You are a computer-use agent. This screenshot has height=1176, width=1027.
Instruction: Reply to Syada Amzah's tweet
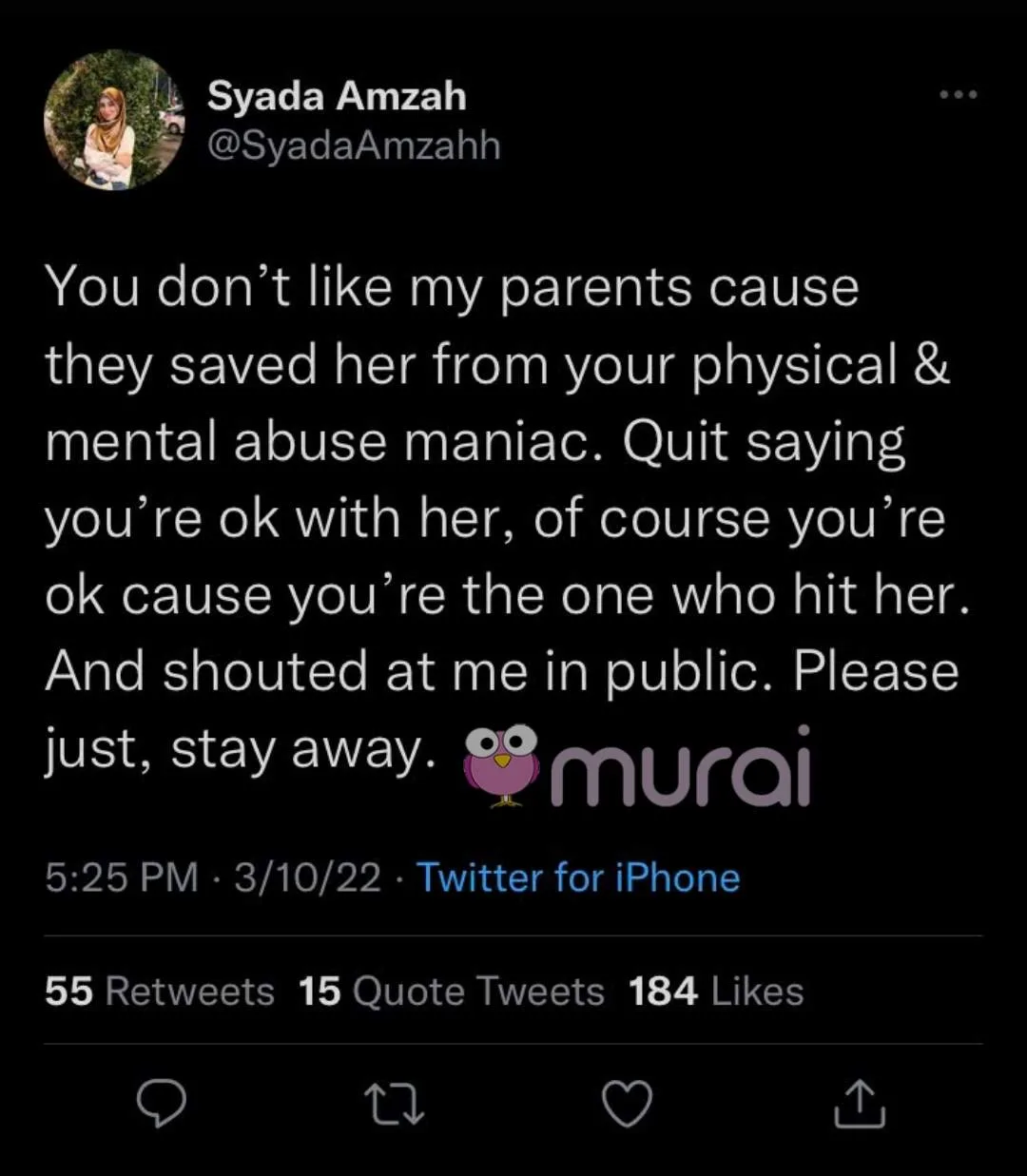(162, 1104)
